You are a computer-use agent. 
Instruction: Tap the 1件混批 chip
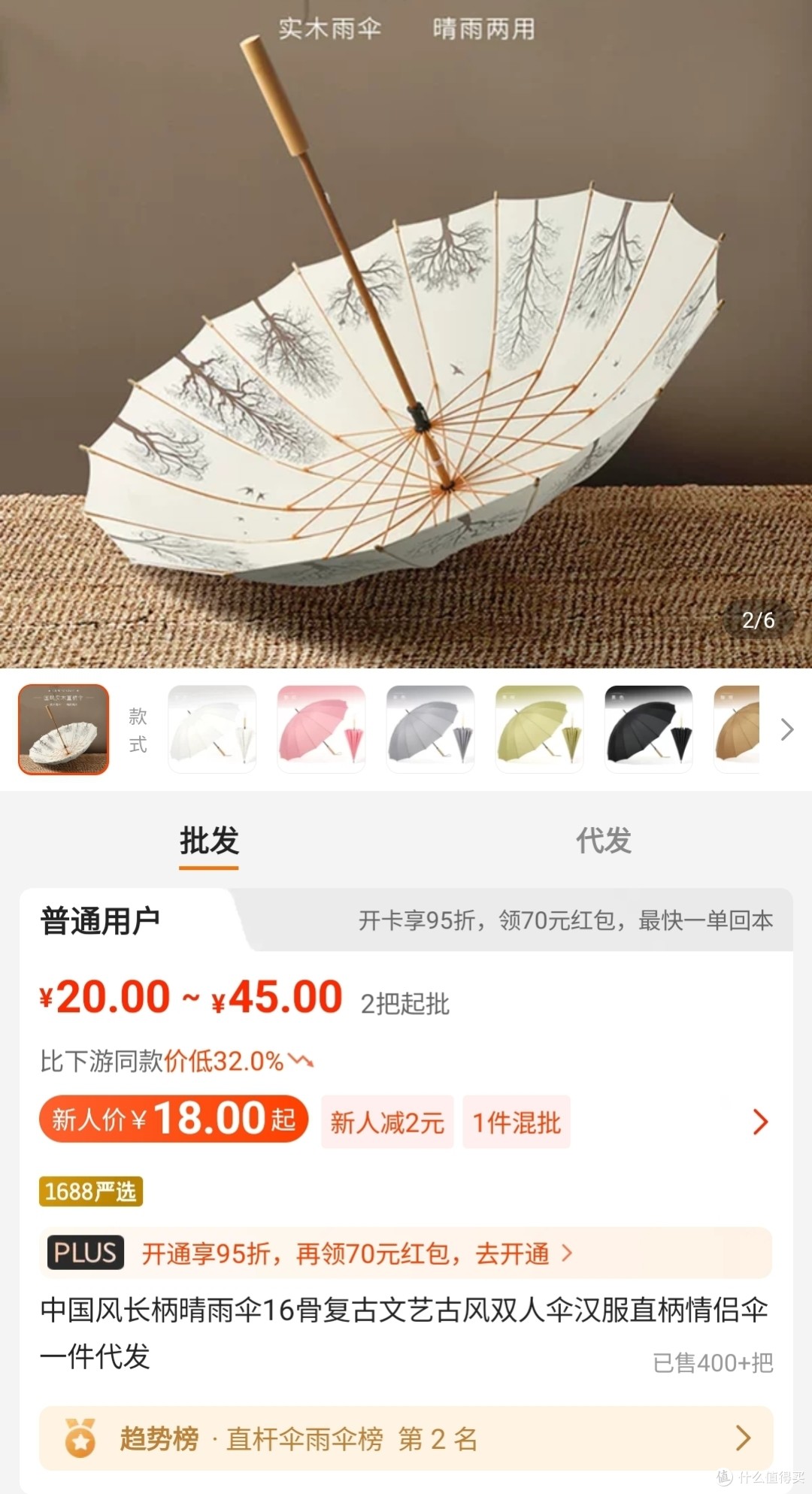(x=517, y=1122)
